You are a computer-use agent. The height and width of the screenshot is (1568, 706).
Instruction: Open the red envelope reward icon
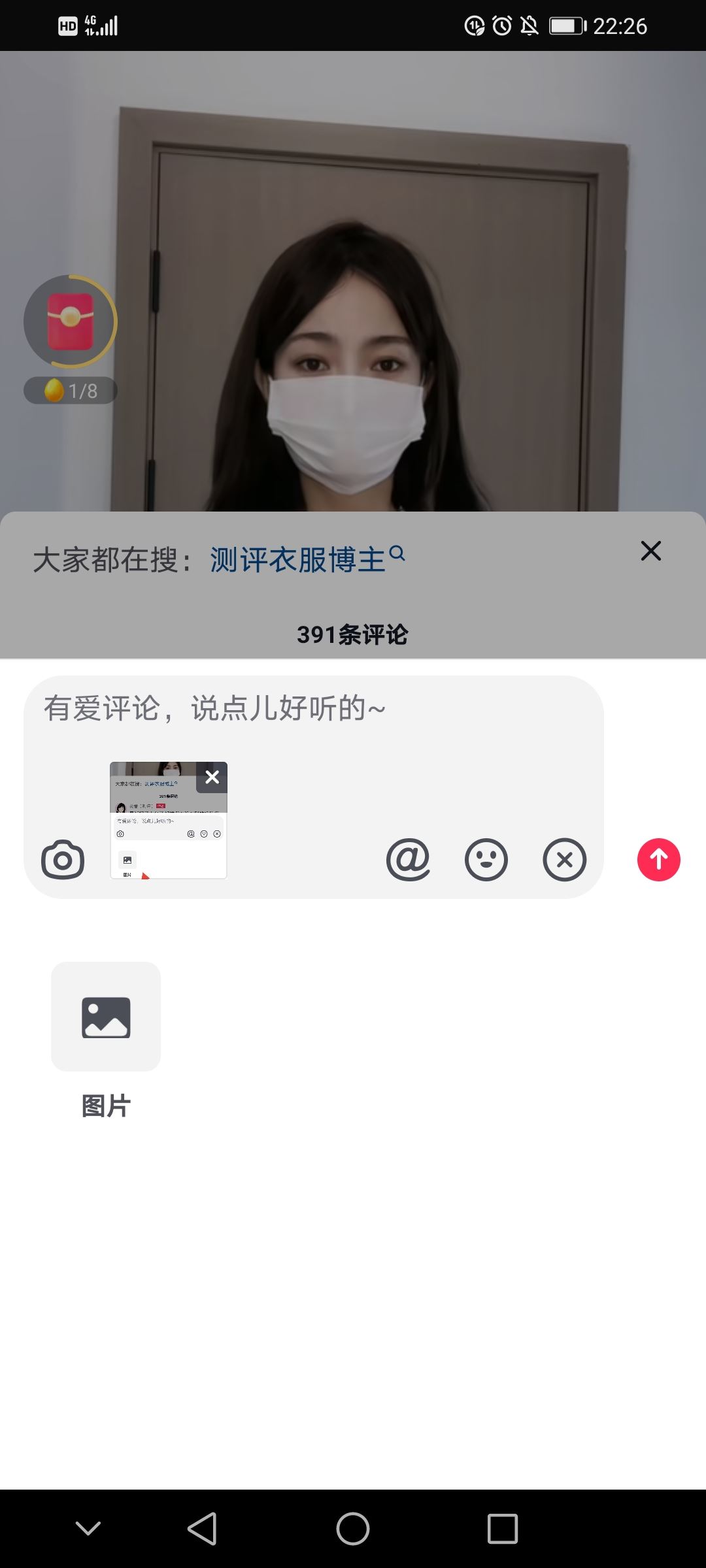click(71, 321)
